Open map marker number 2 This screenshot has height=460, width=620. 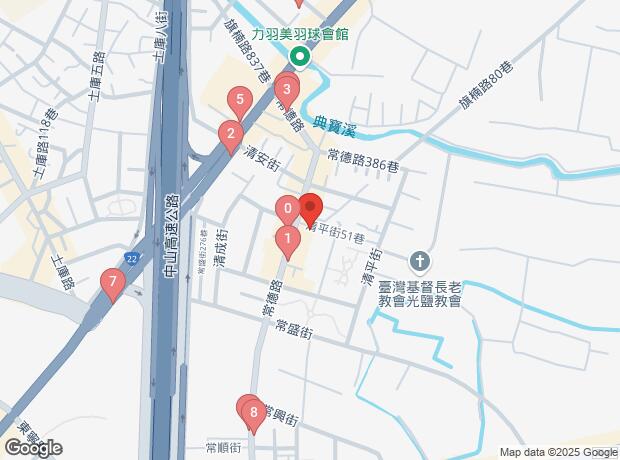231,135
